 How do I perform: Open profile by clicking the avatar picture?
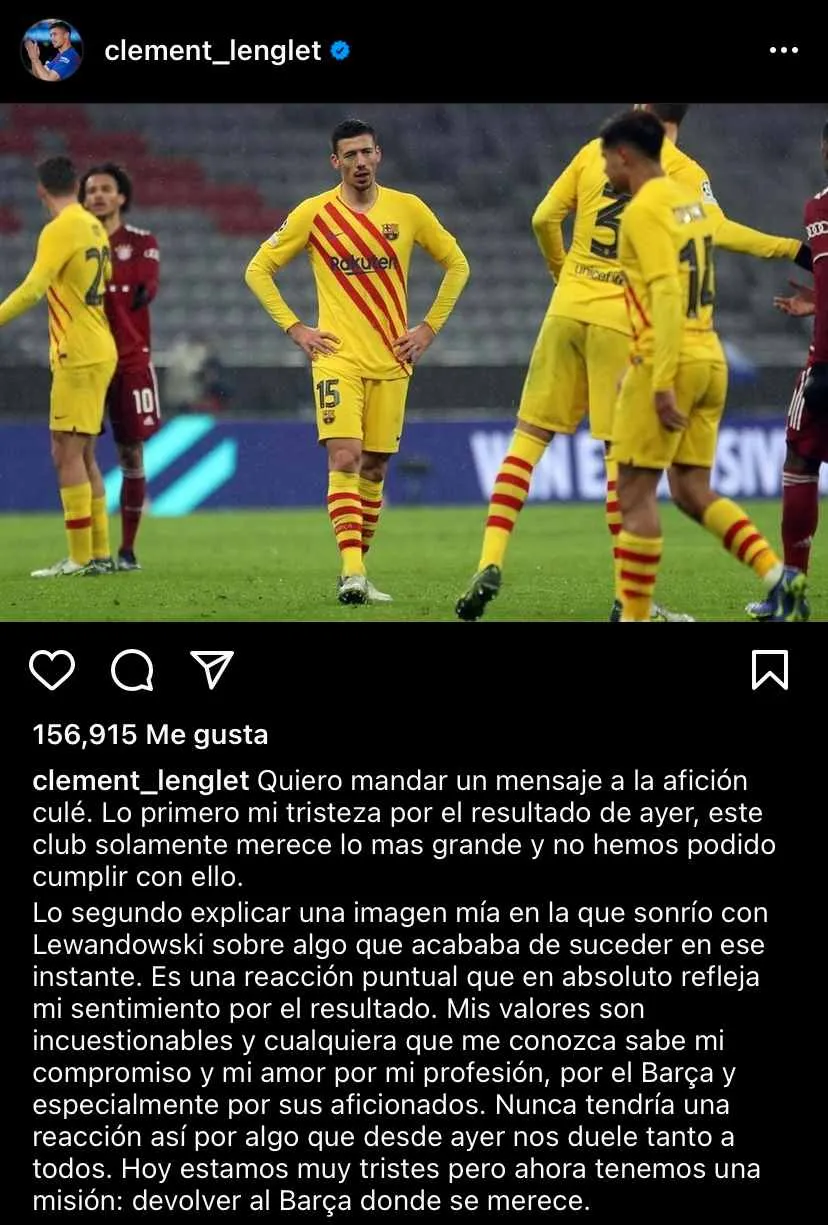click(x=51, y=49)
